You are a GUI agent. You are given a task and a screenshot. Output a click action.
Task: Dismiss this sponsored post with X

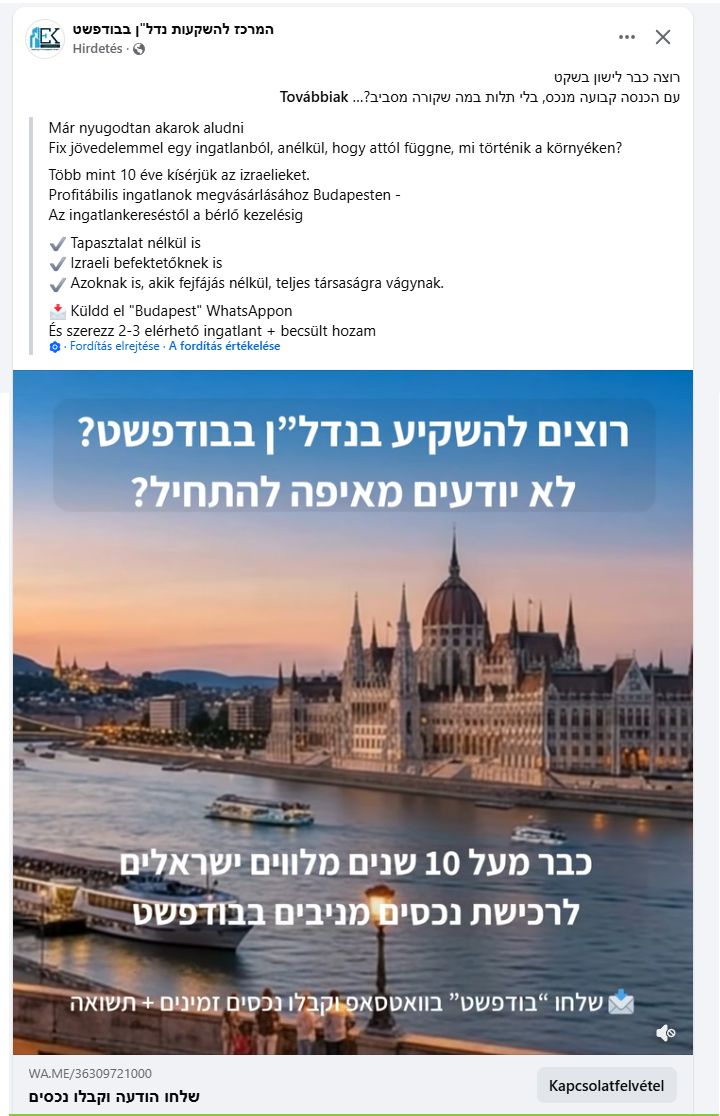(x=663, y=37)
